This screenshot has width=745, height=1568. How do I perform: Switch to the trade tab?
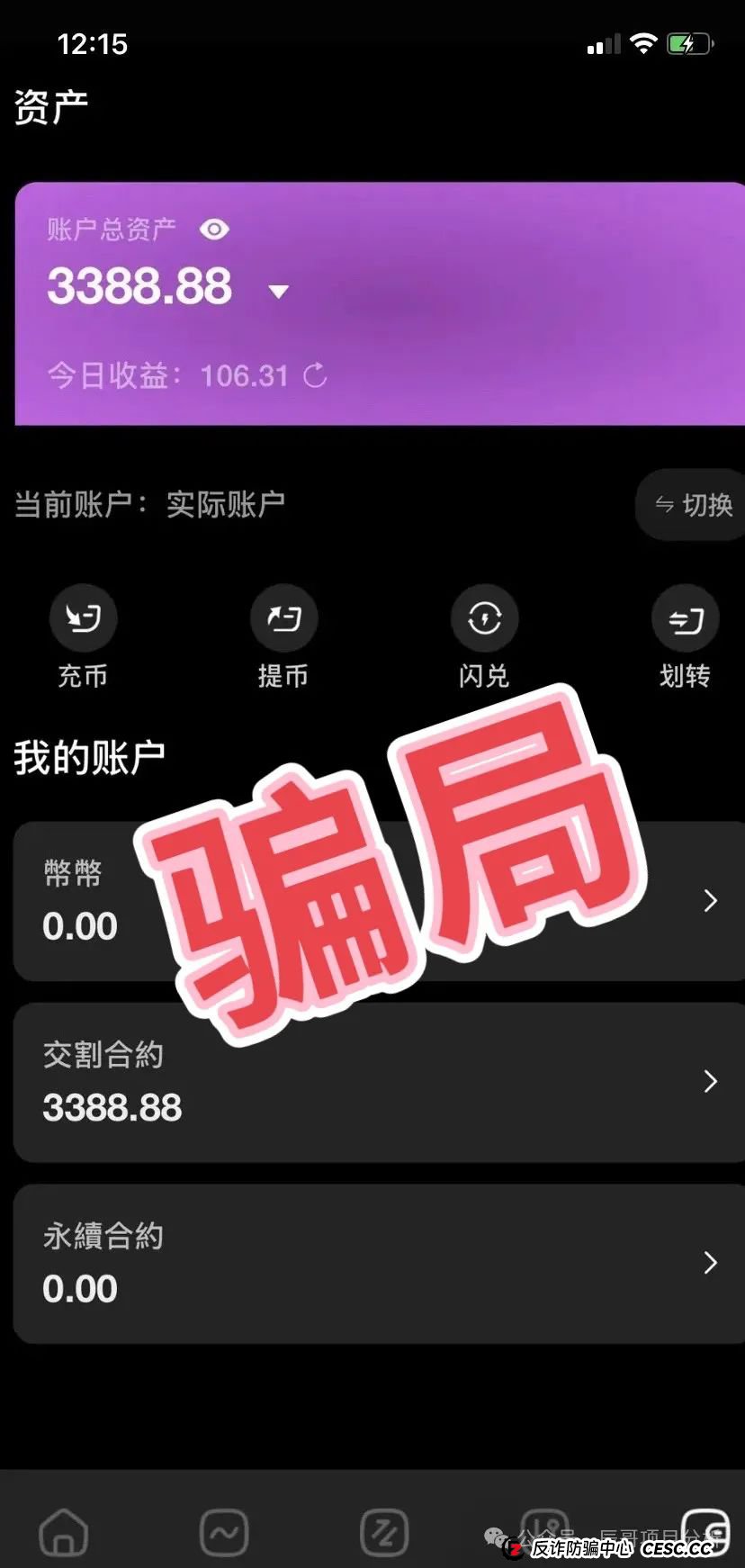[384, 1532]
